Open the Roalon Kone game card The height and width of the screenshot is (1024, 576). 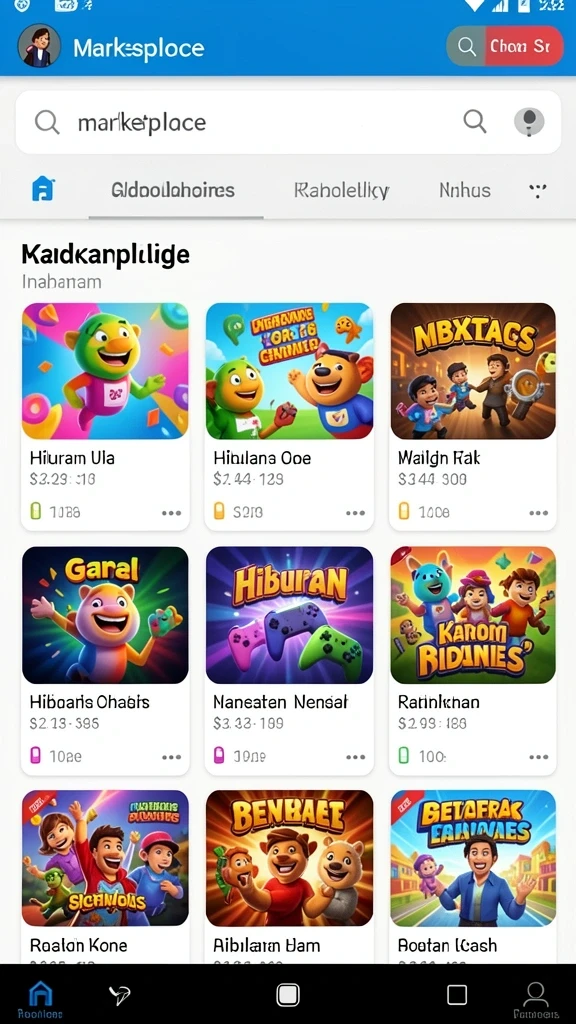(105, 877)
